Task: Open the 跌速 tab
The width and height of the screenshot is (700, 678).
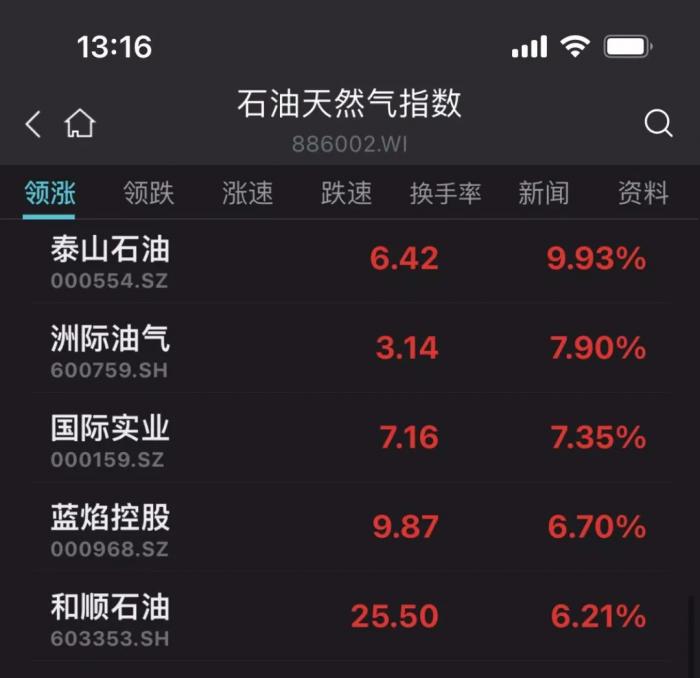Action: 346,193
